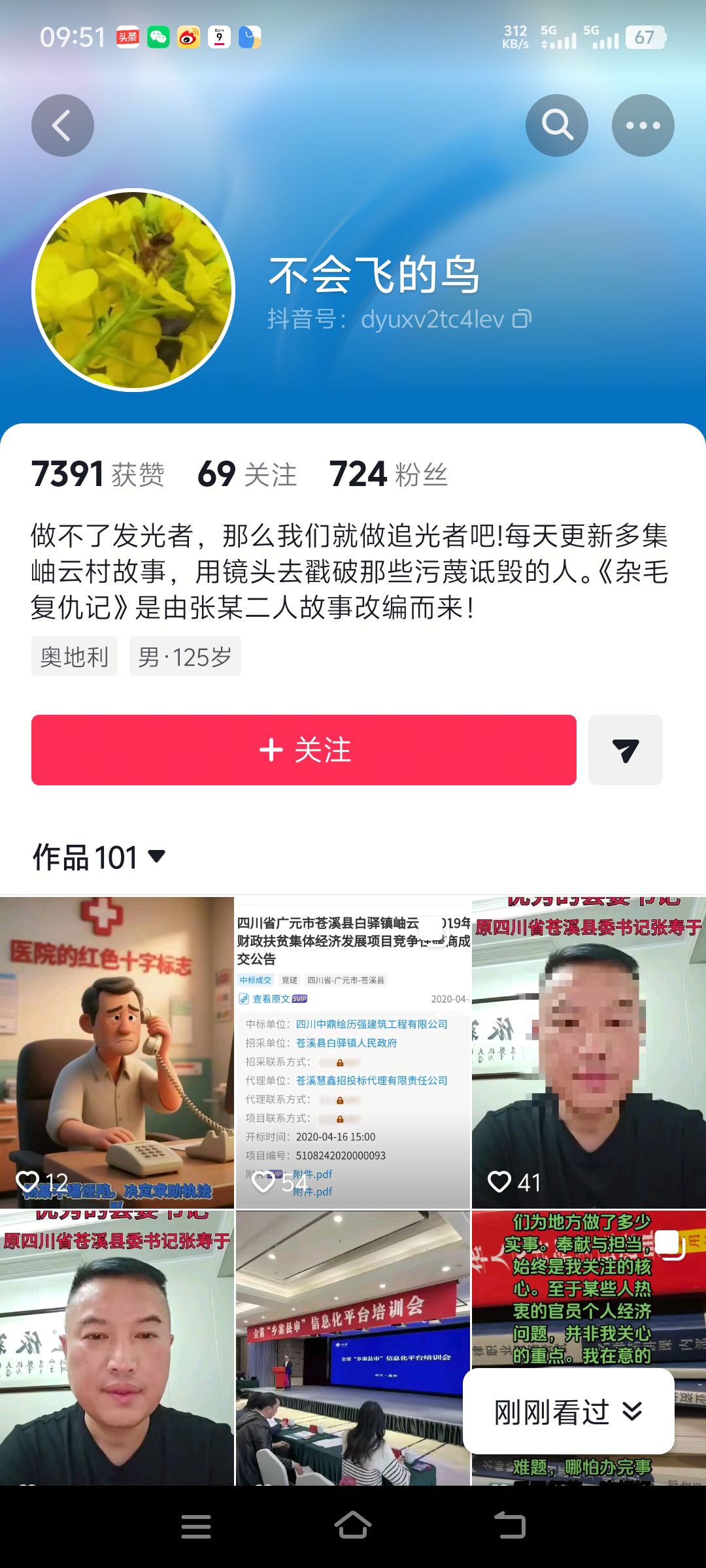Open the 724 粉丝 followers list
This screenshot has width=706, height=1568.
tap(388, 474)
